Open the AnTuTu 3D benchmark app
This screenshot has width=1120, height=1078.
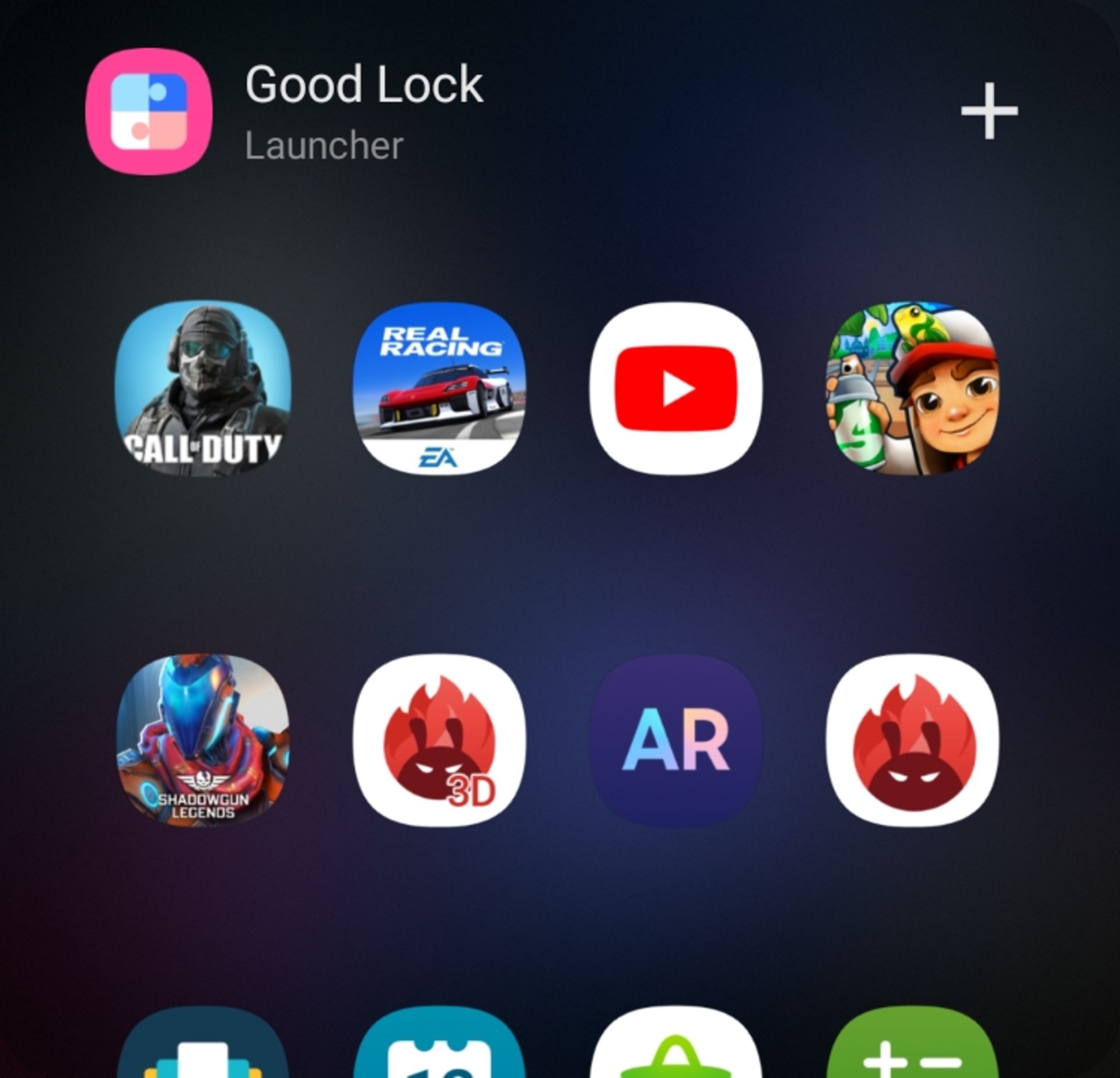tap(440, 740)
